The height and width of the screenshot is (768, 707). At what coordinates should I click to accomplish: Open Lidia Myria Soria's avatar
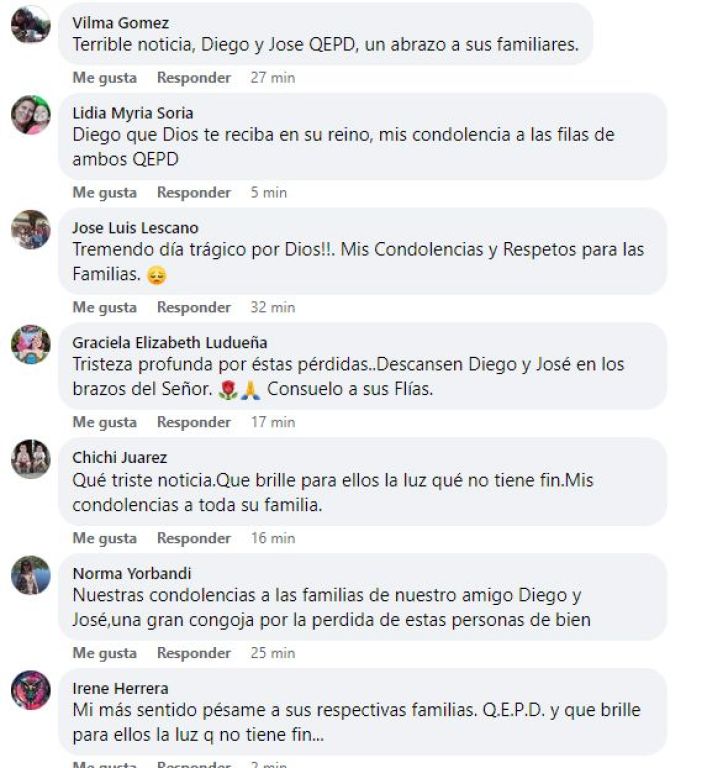point(31,115)
